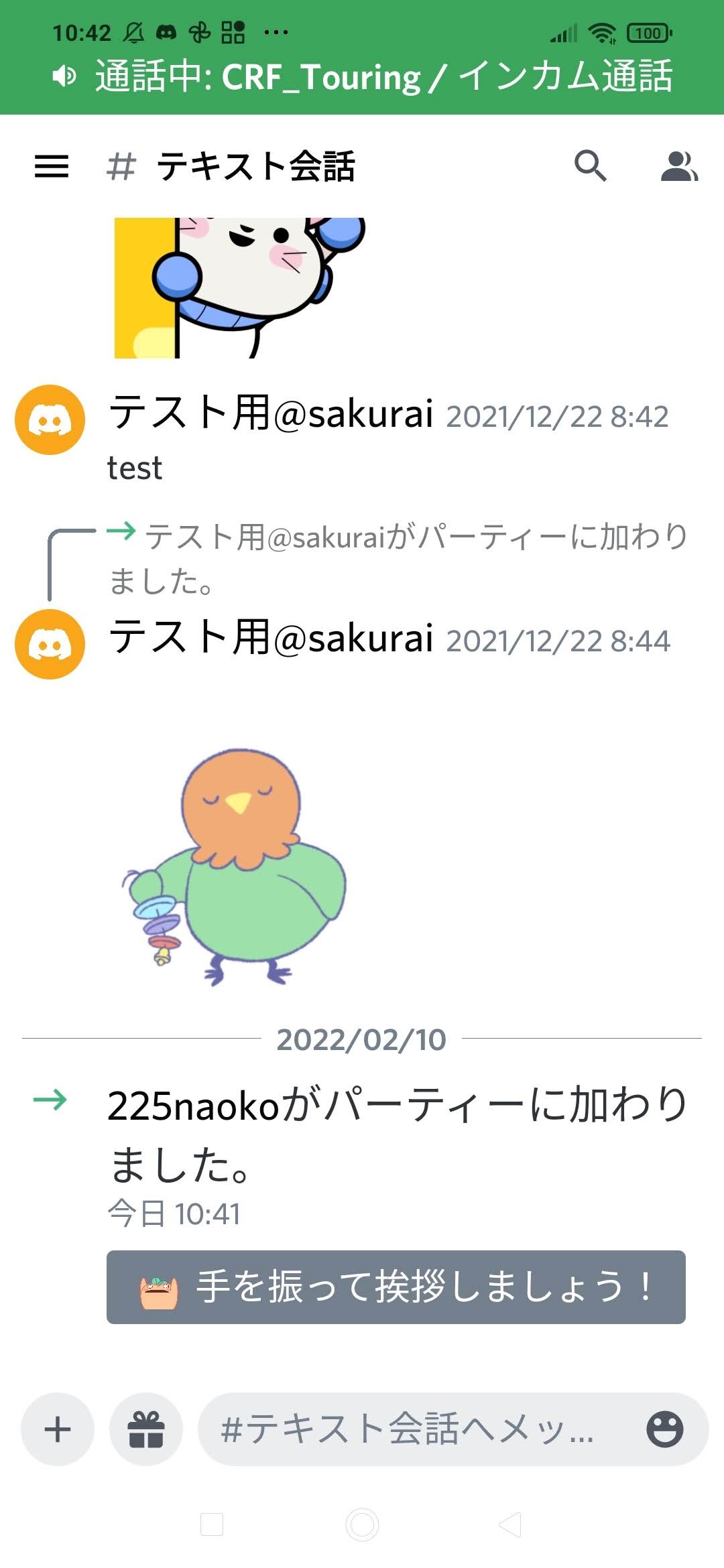
Task: Tap the 手を振って挨拶しましょう！ button
Action: coord(396,1287)
